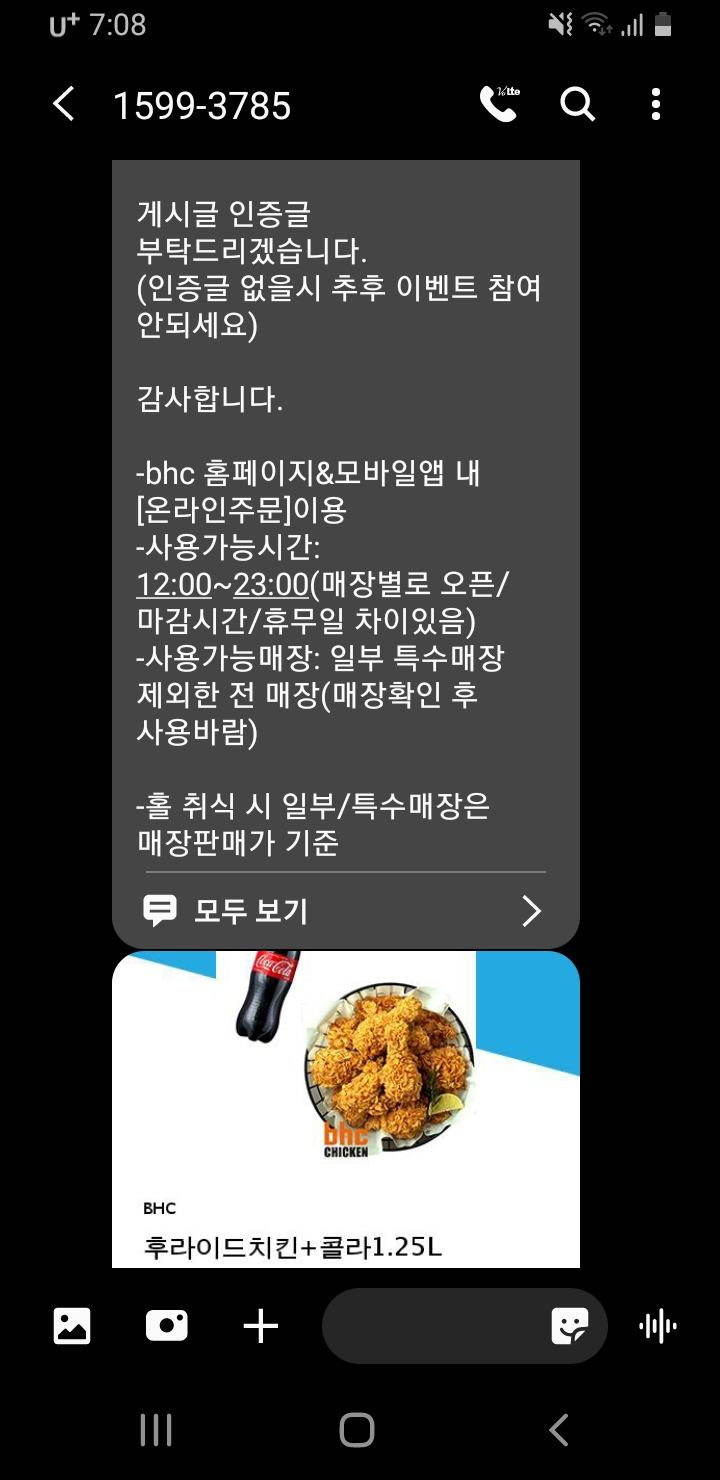This screenshot has height=1480, width=720.
Task: Open camera to take a photo
Action: pos(166,1326)
